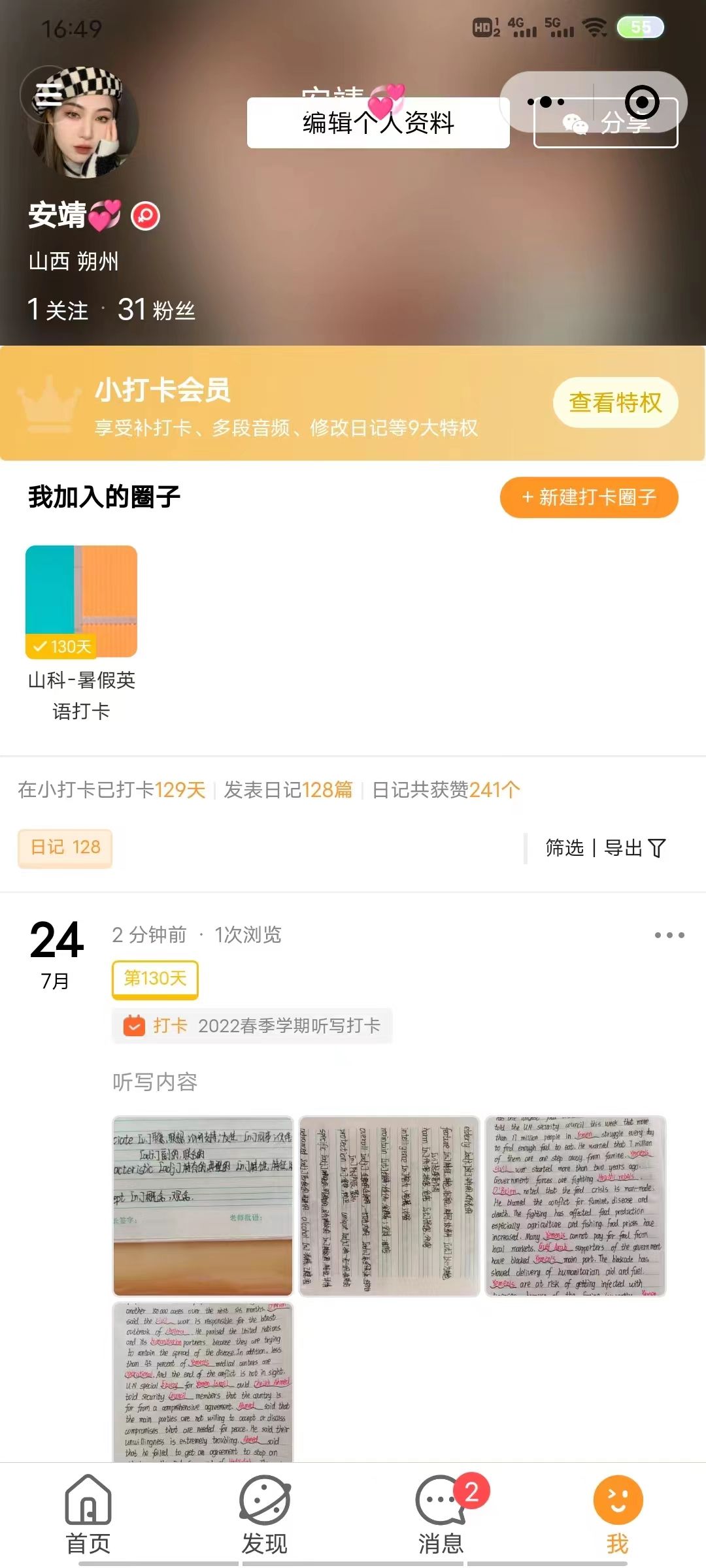Open the 消息 tab with 2 unread

pyautogui.click(x=441, y=1515)
